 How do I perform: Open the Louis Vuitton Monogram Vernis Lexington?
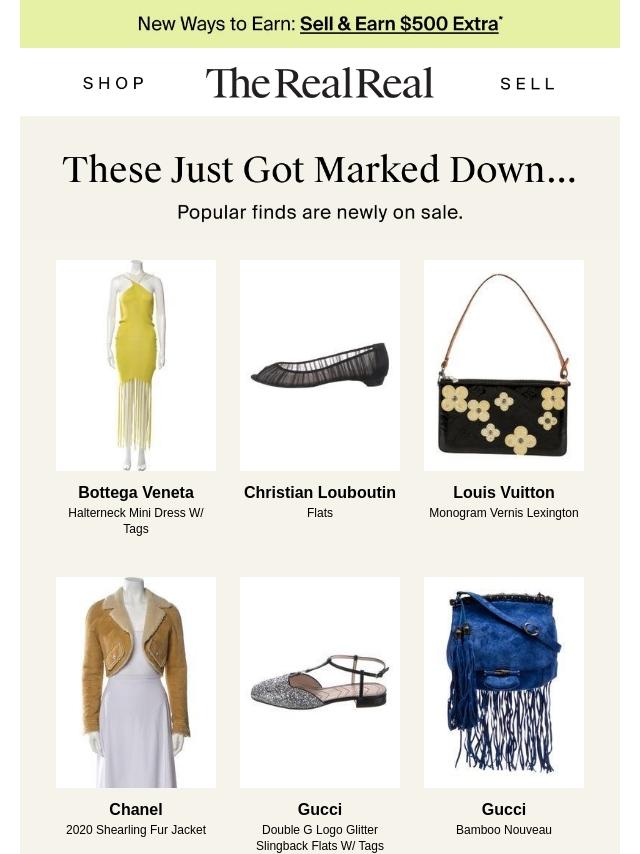pos(504,365)
